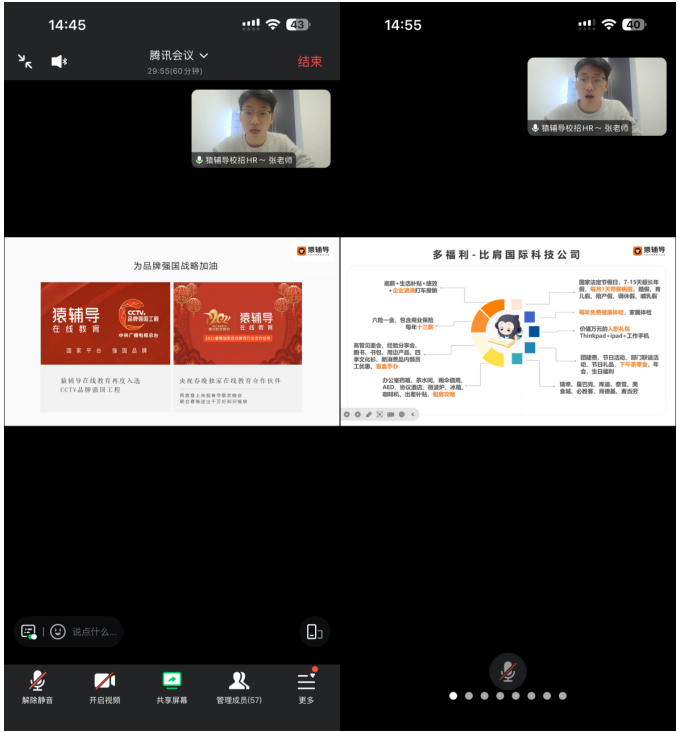Open the chat messages icon

[x=29, y=631]
